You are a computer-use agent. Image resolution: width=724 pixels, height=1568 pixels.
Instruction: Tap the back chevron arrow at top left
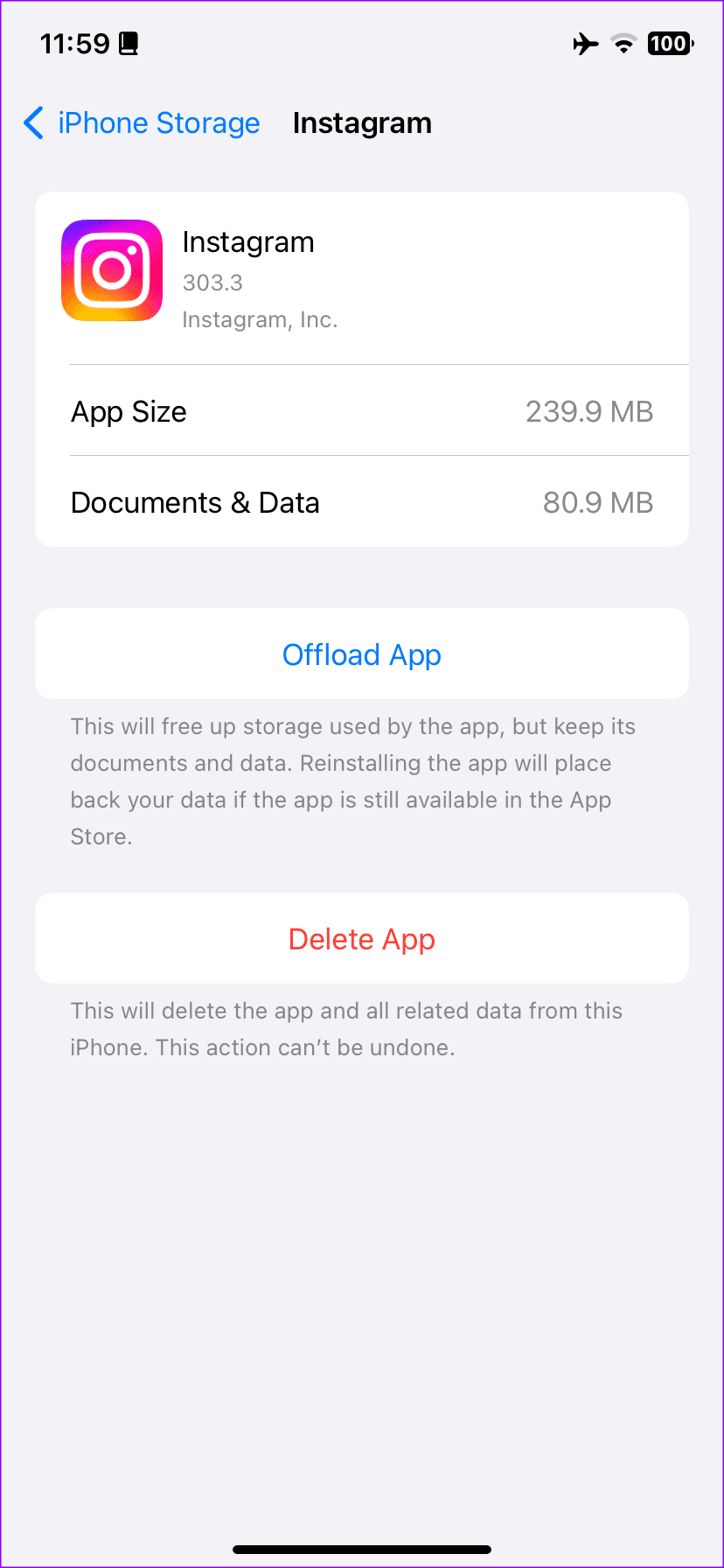[x=33, y=123]
